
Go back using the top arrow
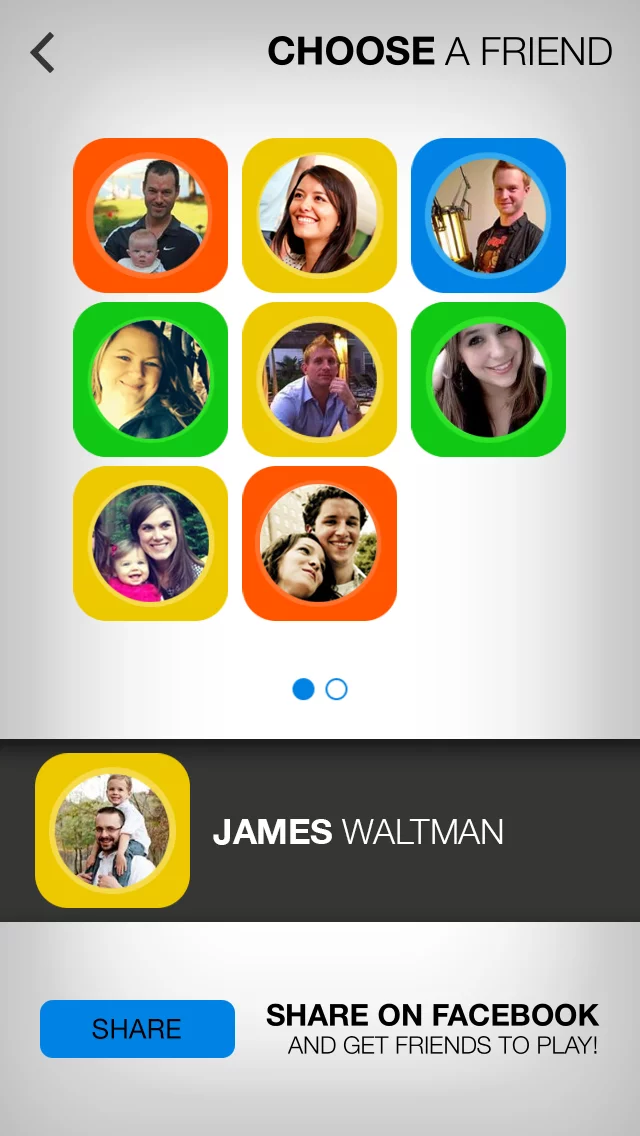pyautogui.click(x=43, y=53)
